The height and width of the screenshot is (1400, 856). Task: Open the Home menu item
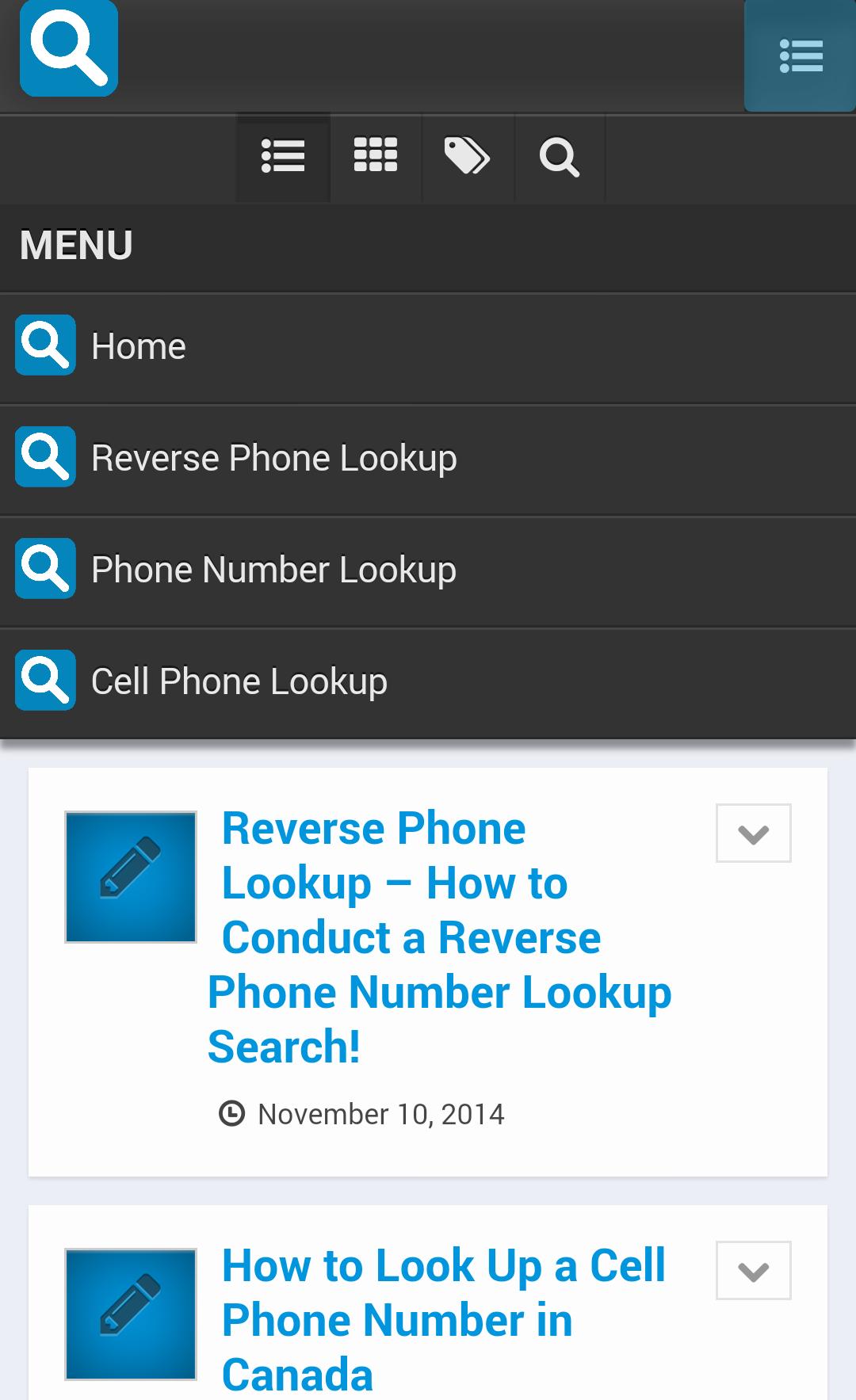pyautogui.click(x=139, y=346)
